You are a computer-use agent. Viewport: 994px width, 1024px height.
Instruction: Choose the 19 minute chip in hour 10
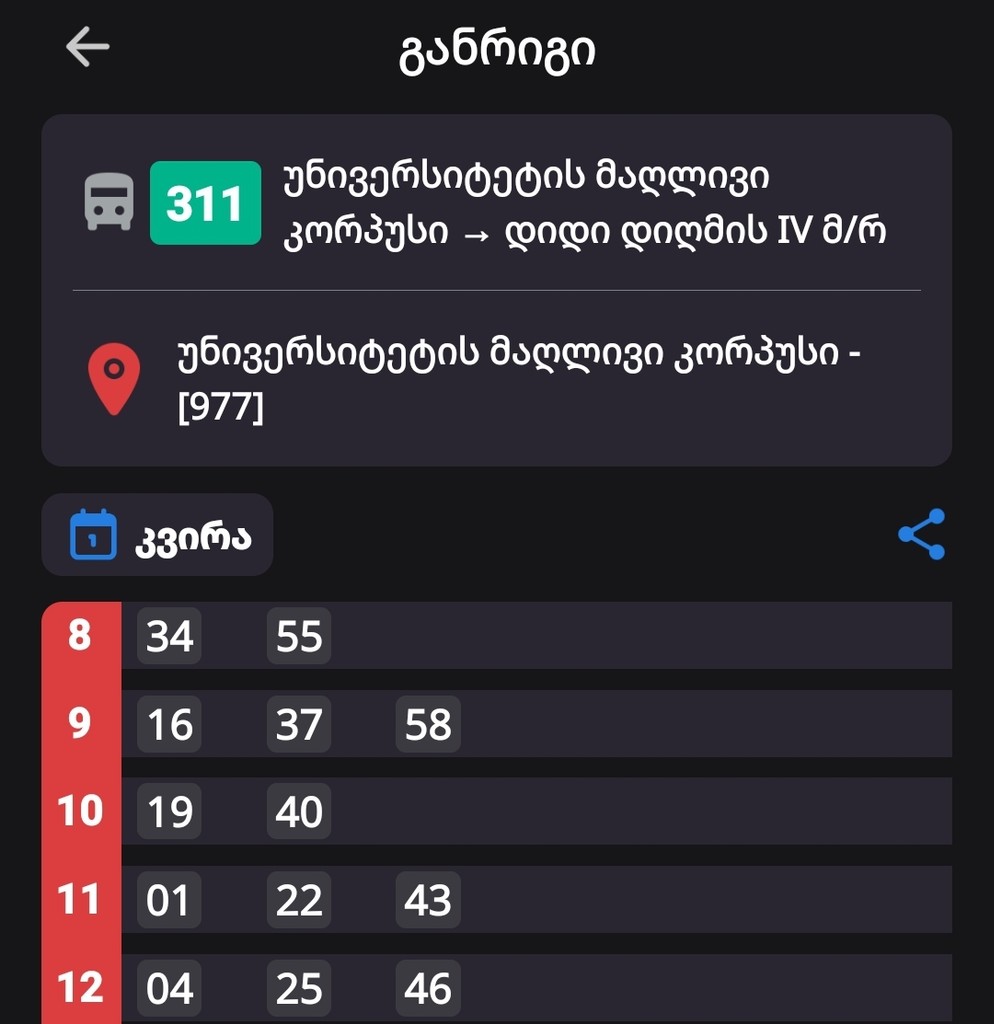[x=167, y=812]
